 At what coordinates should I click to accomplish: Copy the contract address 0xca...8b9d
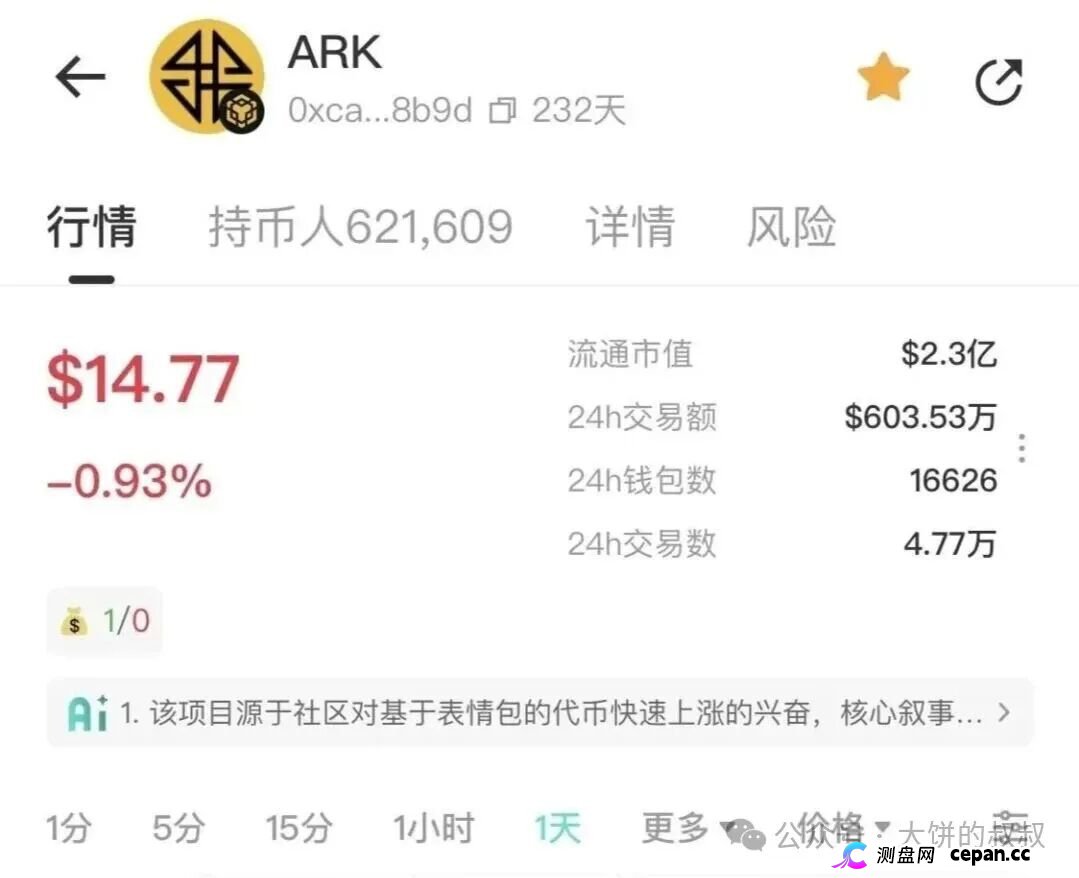(x=503, y=111)
